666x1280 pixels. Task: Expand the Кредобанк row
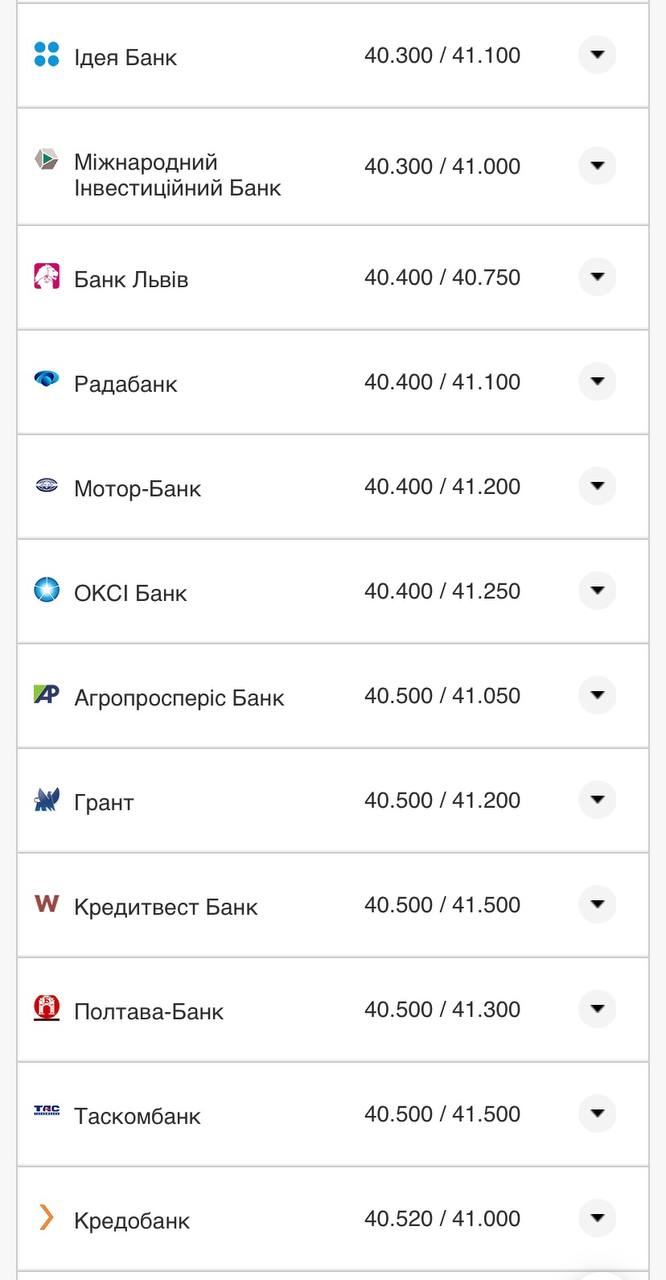click(597, 1218)
